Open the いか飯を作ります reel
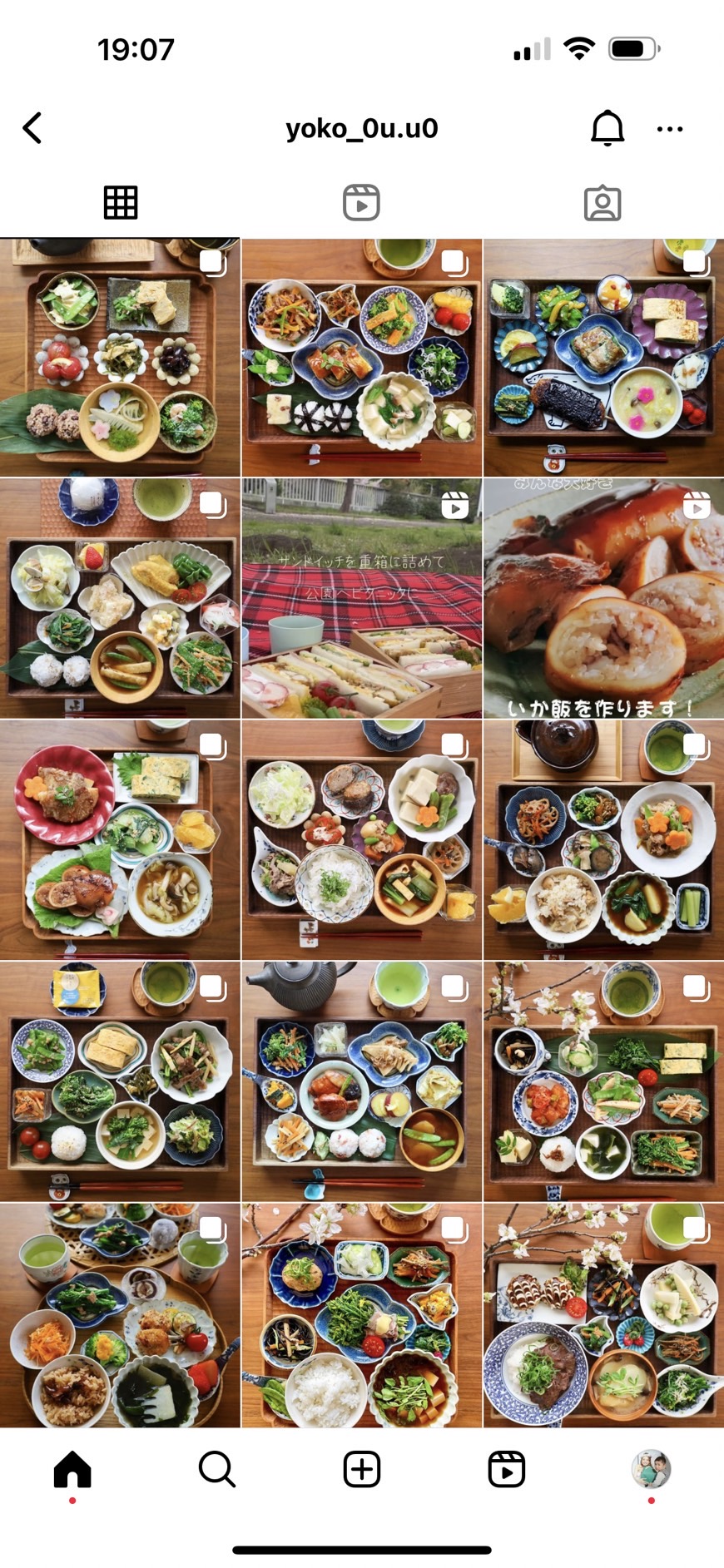 pyautogui.click(x=603, y=597)
